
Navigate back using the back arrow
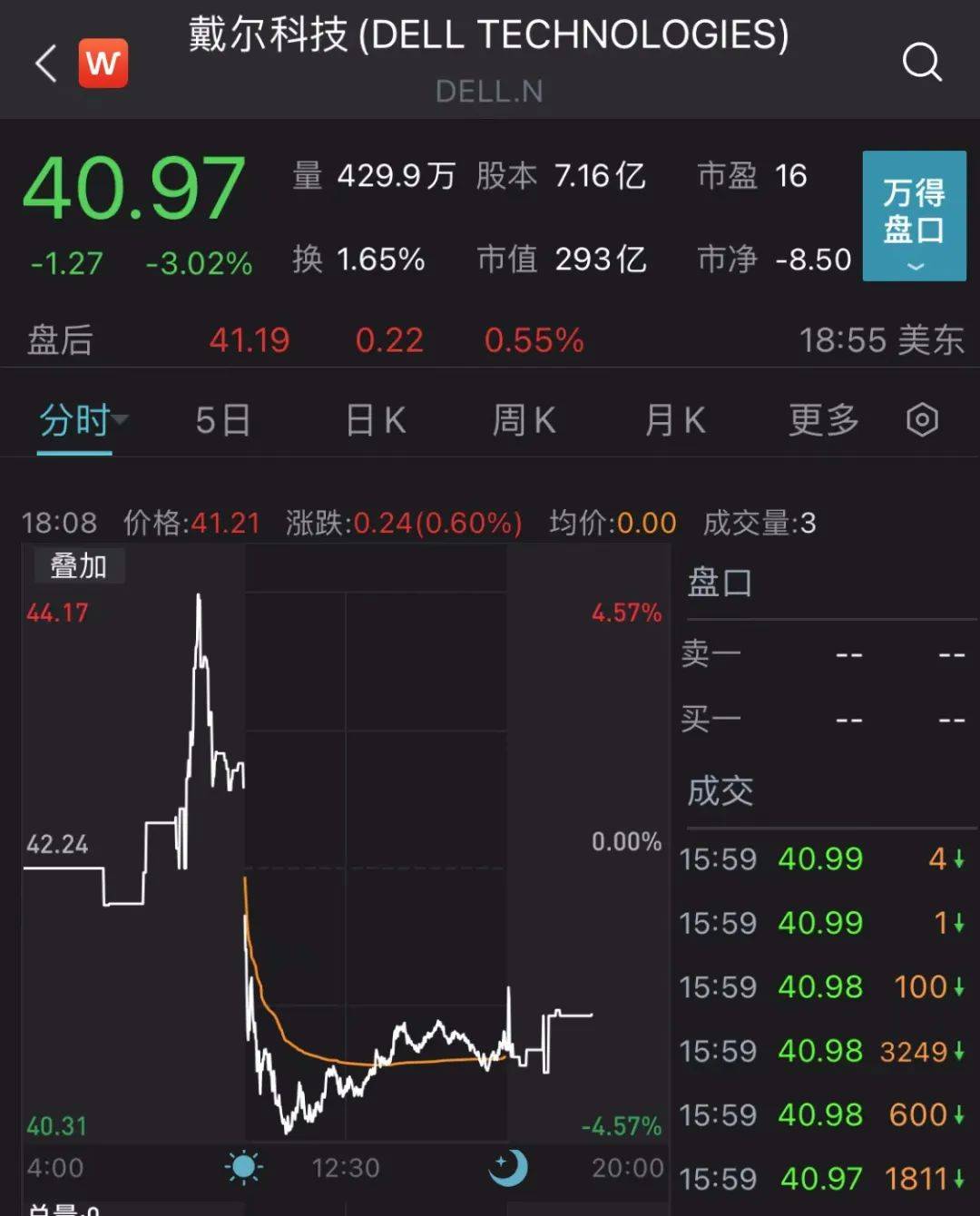(44, 64)
